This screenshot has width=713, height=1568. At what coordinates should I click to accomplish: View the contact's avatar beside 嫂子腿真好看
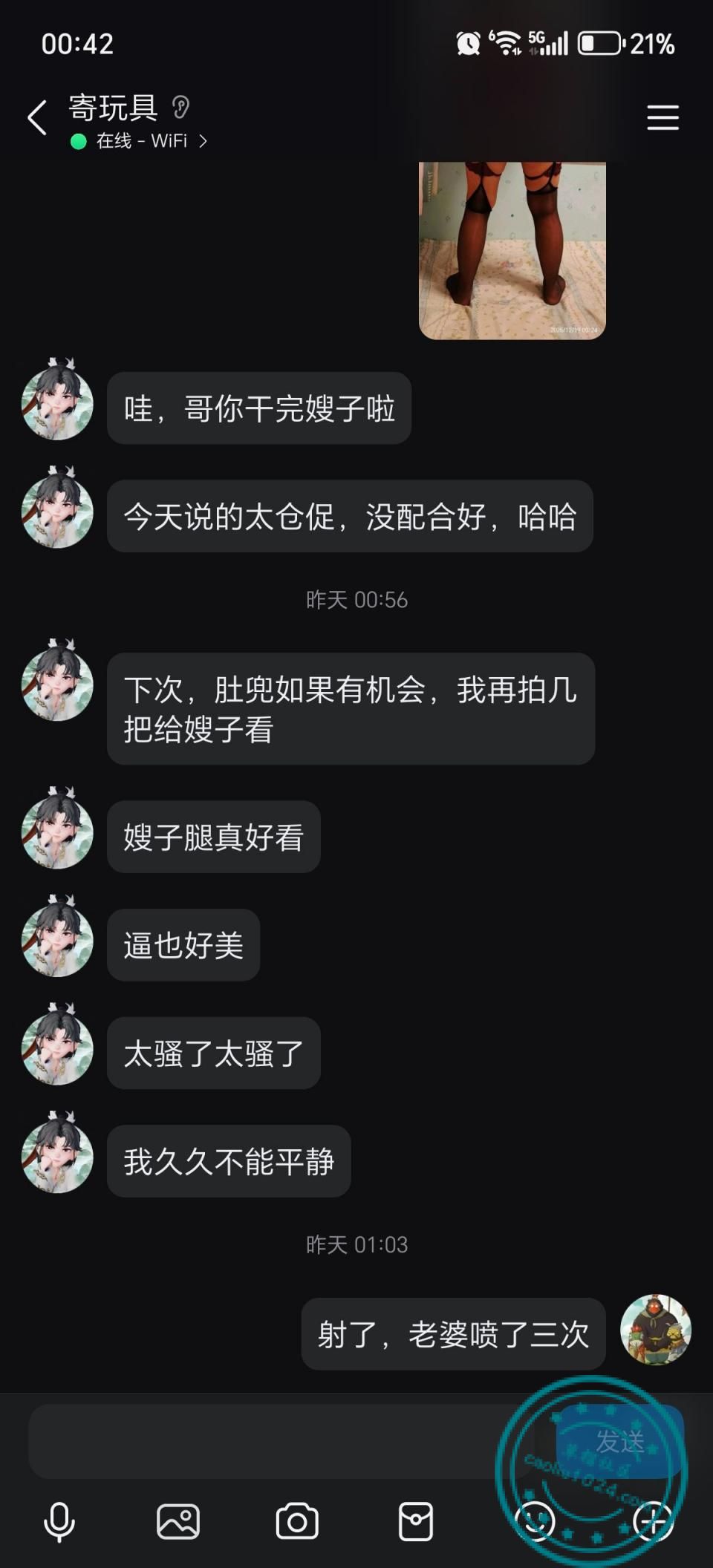pos(57,829)
